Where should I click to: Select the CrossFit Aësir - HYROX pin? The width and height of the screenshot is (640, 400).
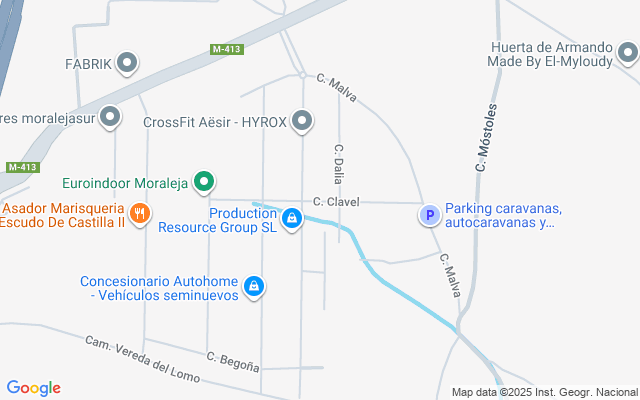point(304,122)
